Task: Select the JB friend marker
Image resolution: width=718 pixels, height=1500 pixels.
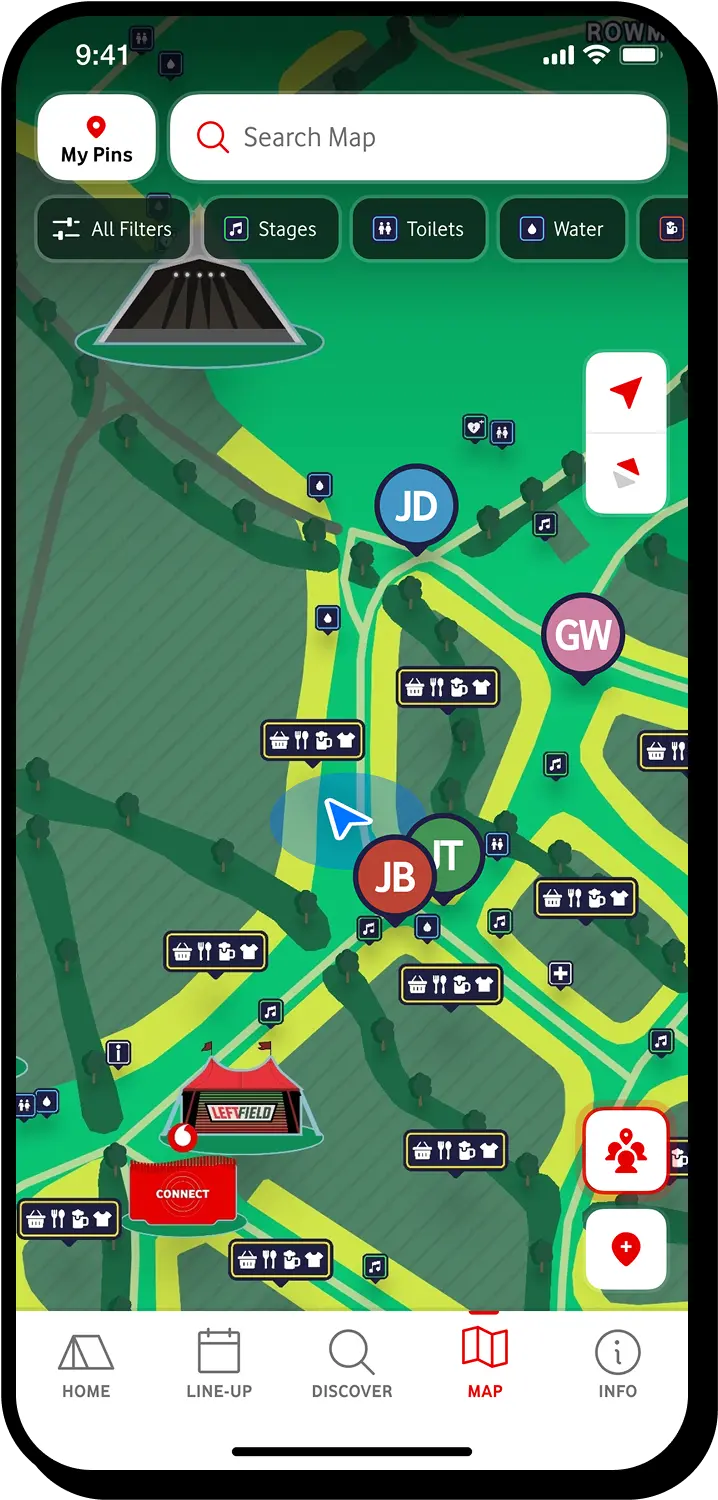Action: (394, 877)
